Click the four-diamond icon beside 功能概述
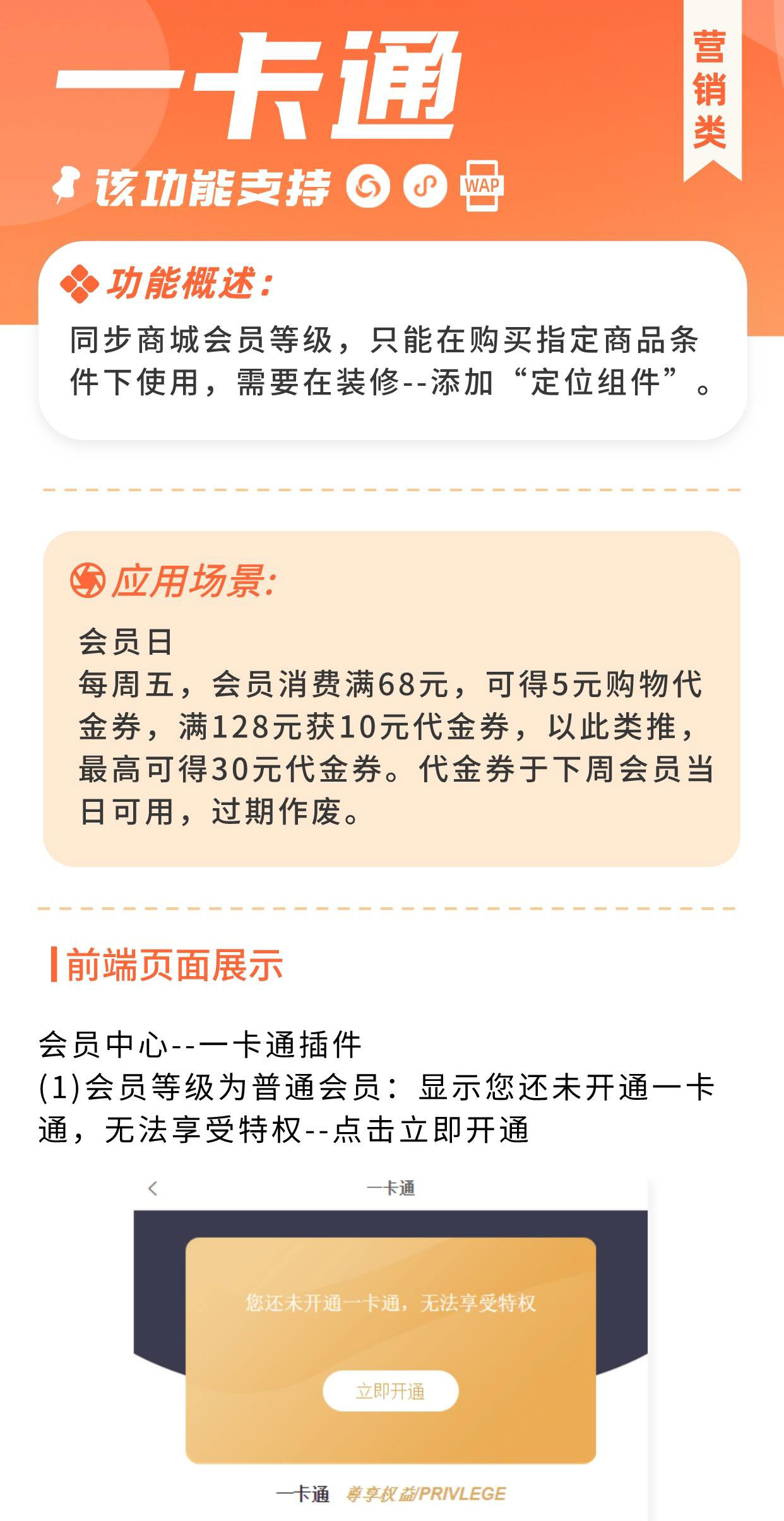The height and width of the screenshot is (1521, 784). tap(81, 283)
